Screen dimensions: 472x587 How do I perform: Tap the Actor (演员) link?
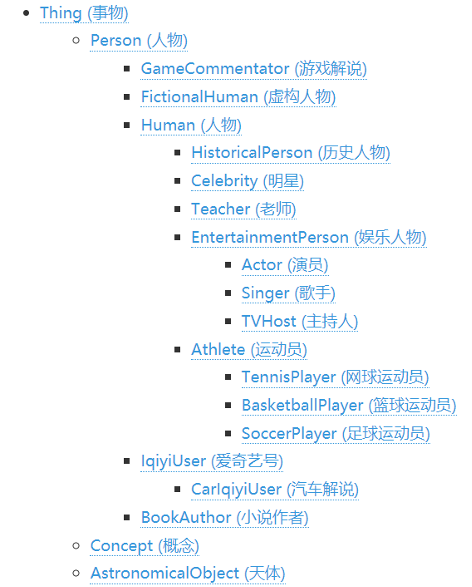[285, 265]
